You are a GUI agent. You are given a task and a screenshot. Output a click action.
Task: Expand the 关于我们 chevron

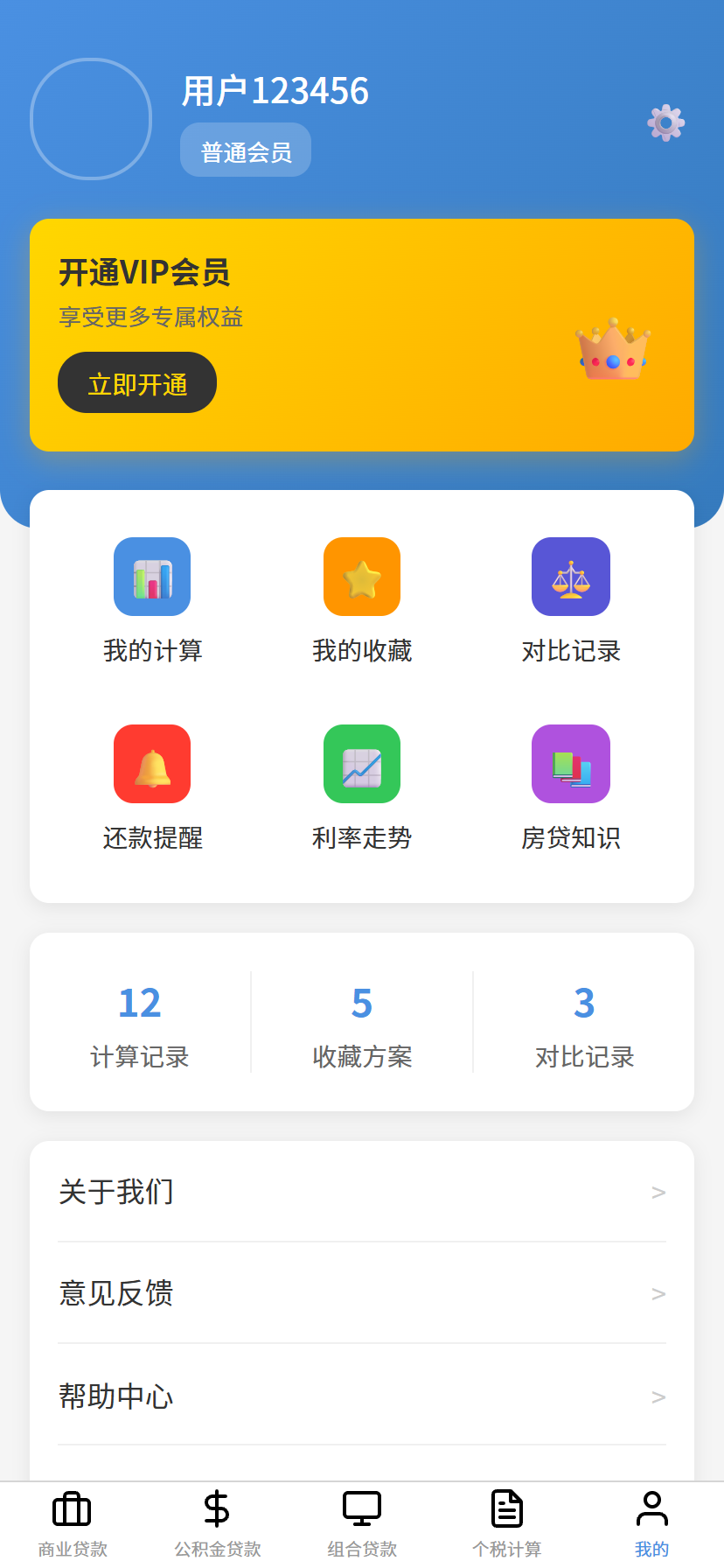click(658, 1192)
